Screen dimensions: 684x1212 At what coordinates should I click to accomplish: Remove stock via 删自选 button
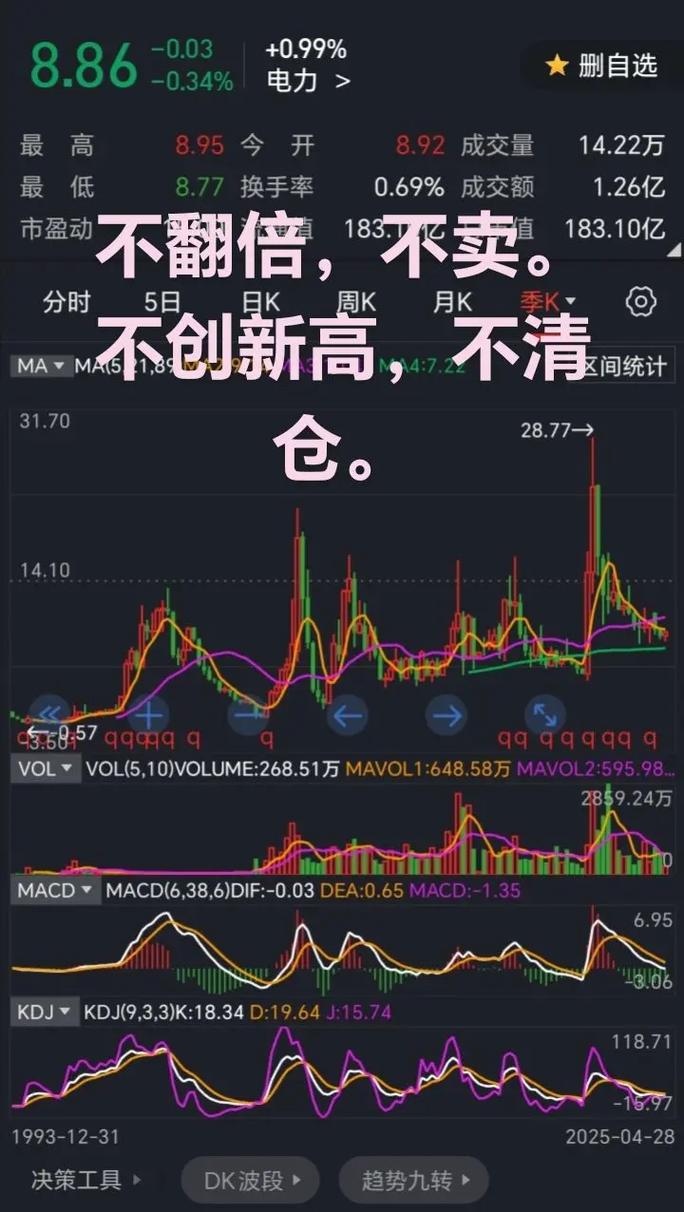602,66
